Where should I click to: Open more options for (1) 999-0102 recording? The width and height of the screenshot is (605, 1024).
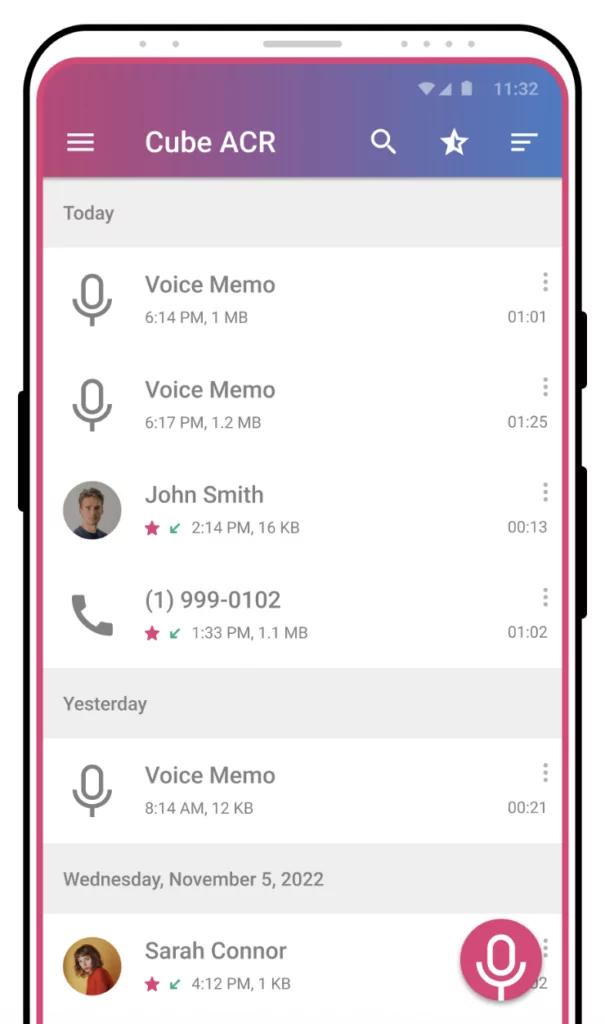tap(545, 597)
